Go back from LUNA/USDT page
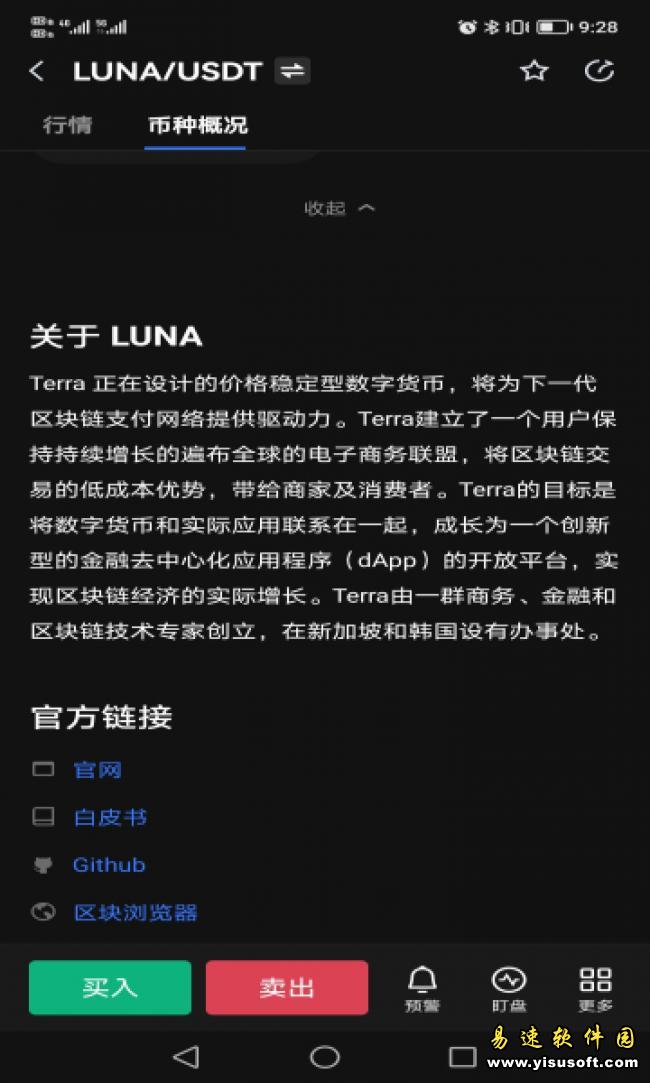The height and width of the screenshot is (1083, 650). point(37,71)
